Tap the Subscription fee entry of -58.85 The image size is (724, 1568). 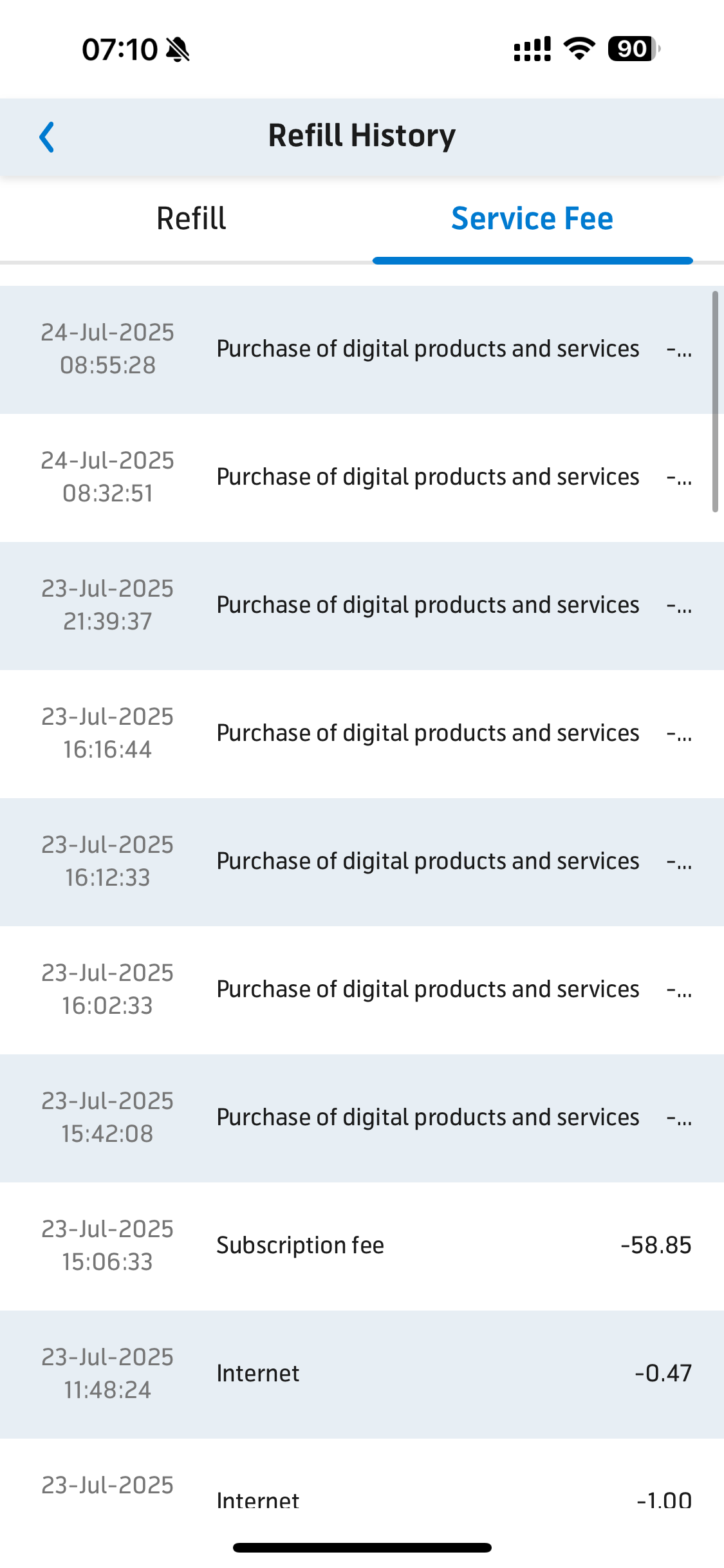pos(362,1246)
